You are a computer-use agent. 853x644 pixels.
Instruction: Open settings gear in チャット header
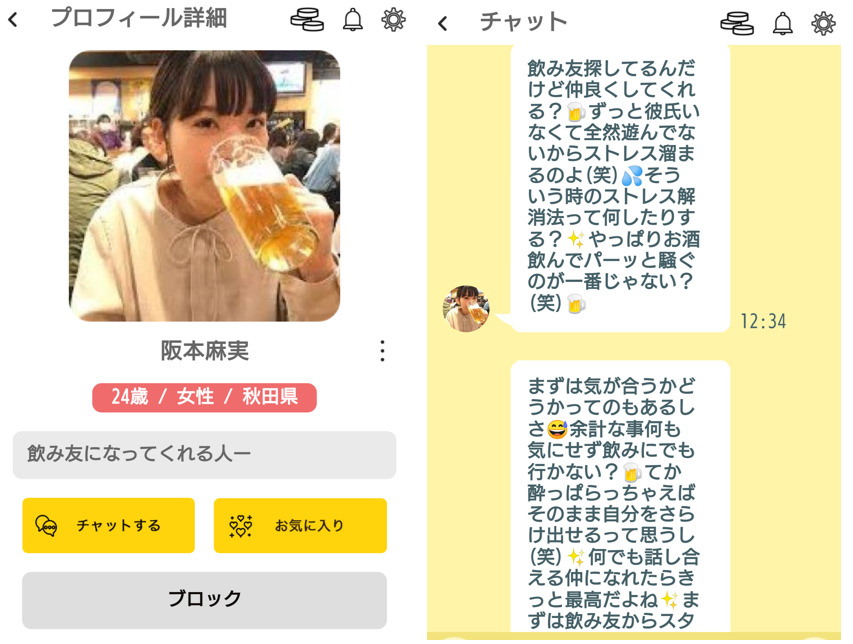(823, 23)
